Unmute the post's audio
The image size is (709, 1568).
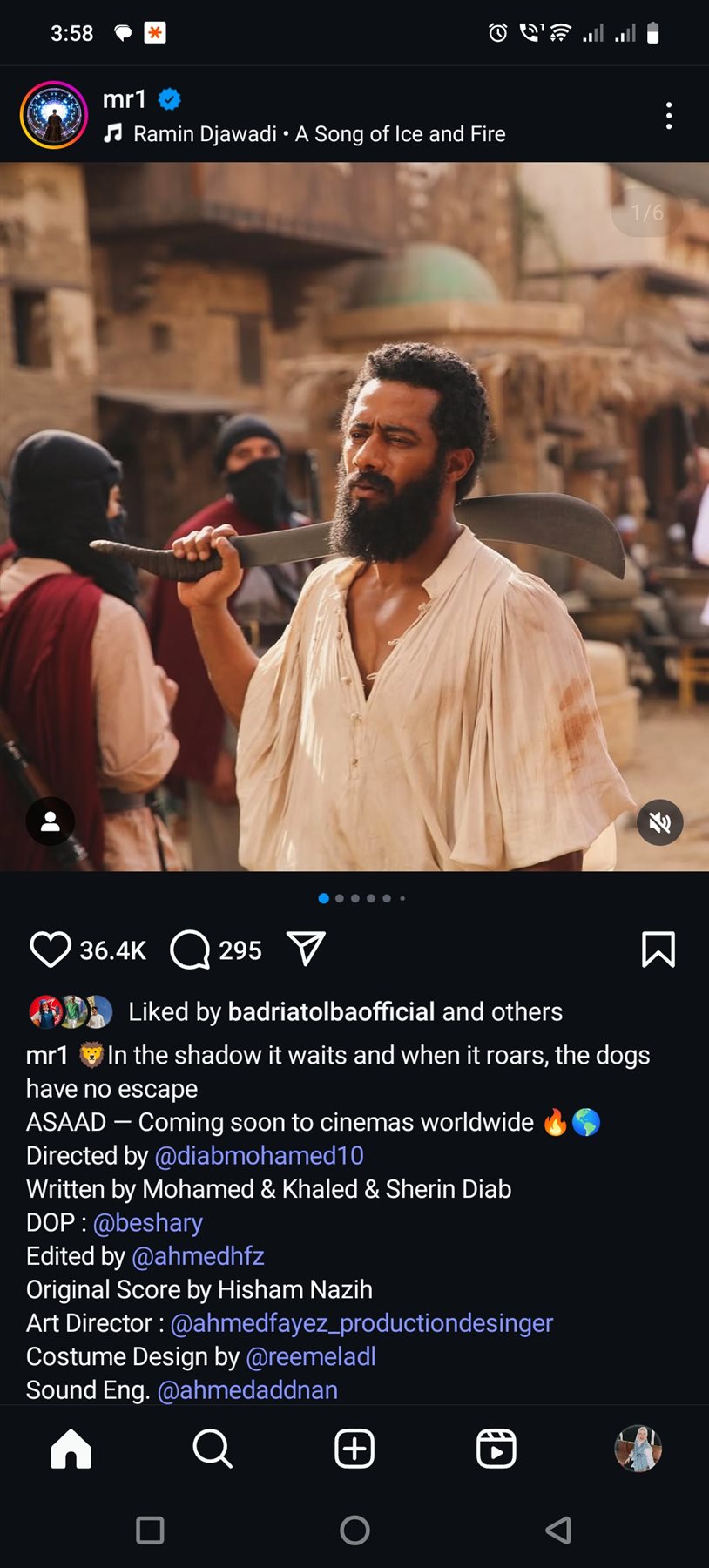[659, 822]
